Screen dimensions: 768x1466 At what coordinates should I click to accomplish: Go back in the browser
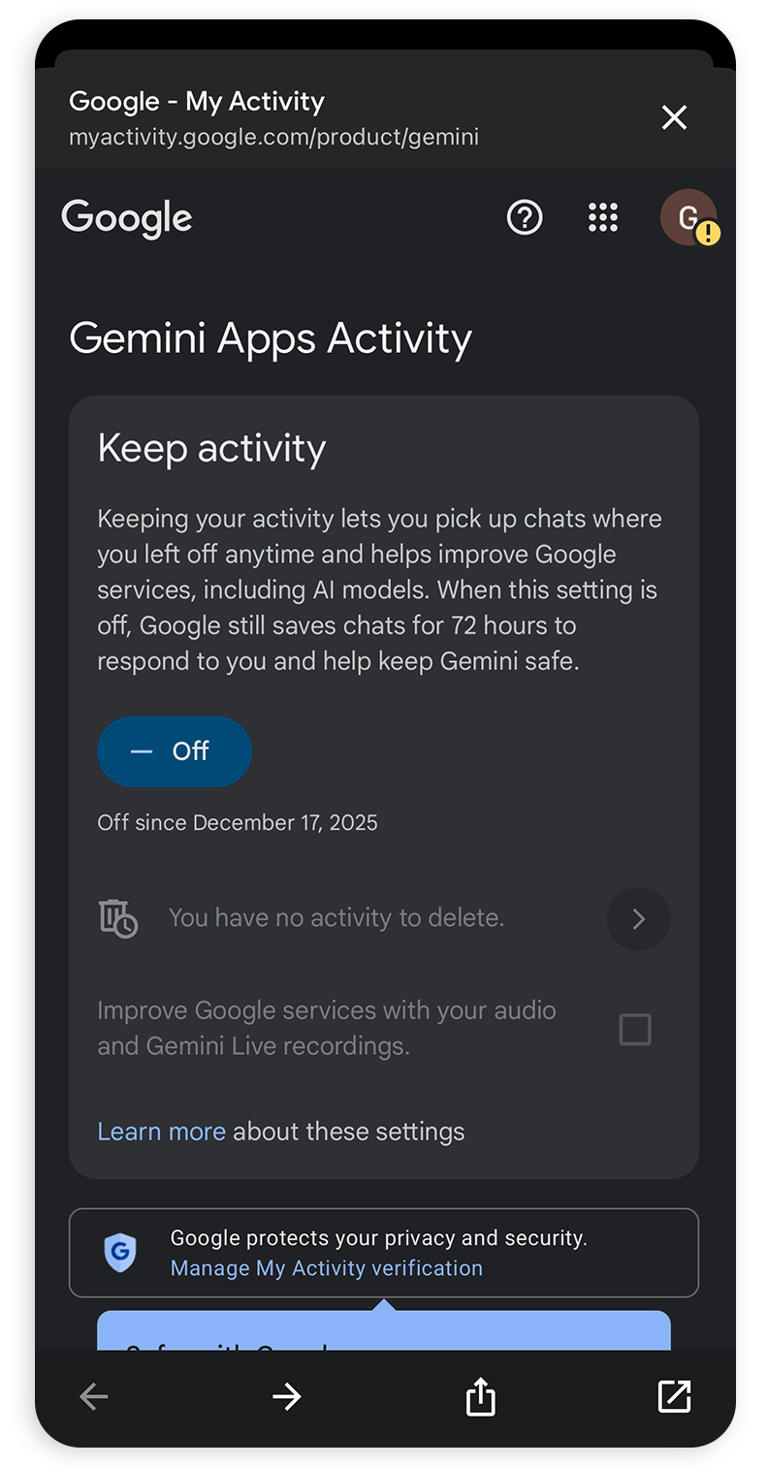pyautogui.click(x=94, y=1397)
